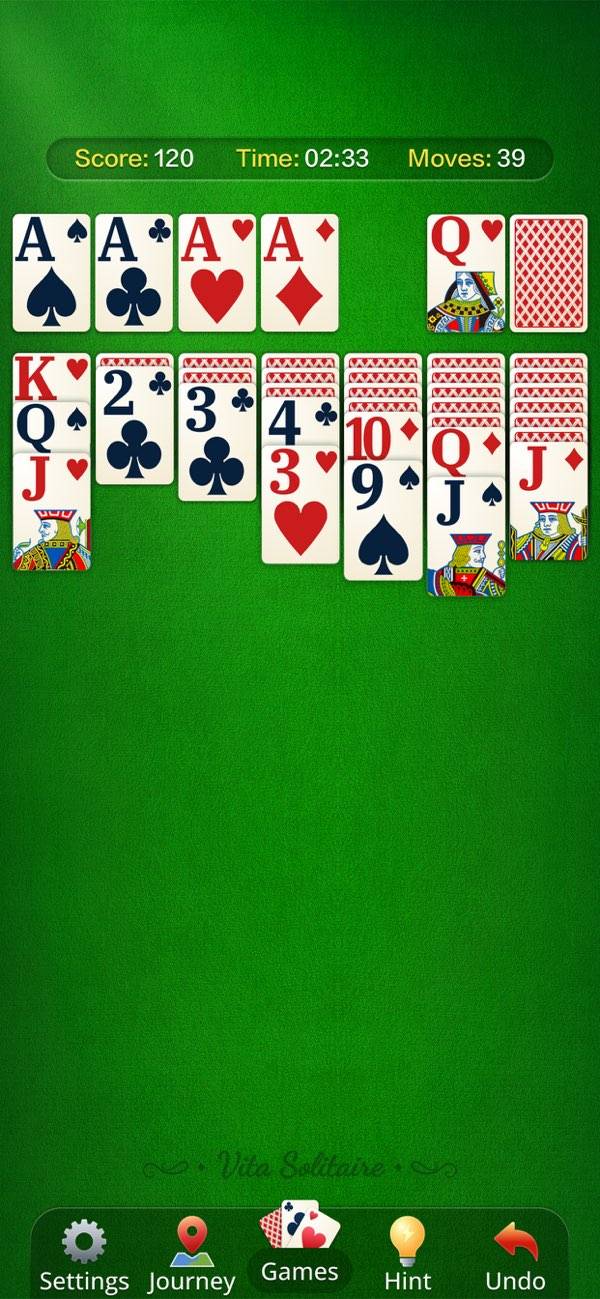Tap the Queen of hearts waste card
Viewport: 600px width, 1299px height.
466,273
